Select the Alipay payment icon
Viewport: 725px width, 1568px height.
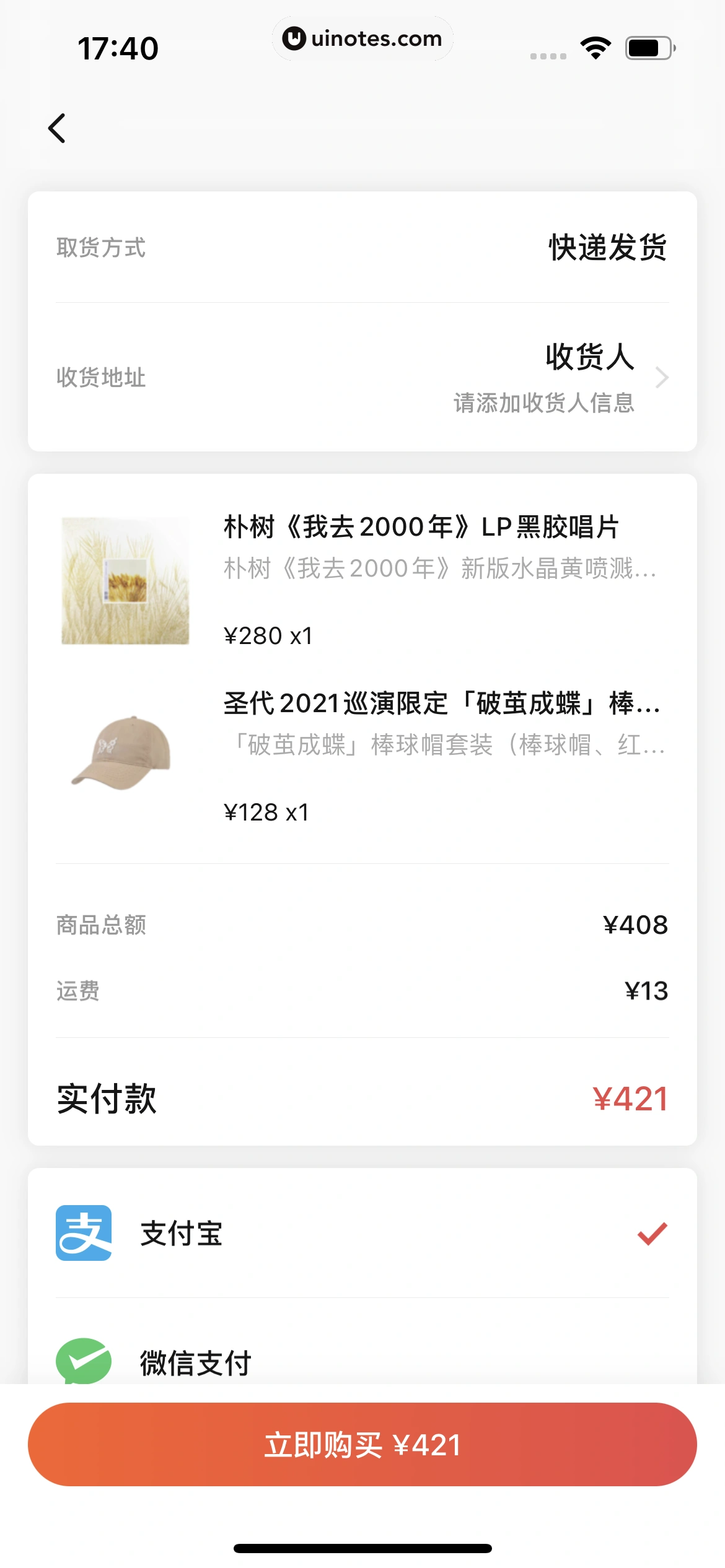(83, 1235)
